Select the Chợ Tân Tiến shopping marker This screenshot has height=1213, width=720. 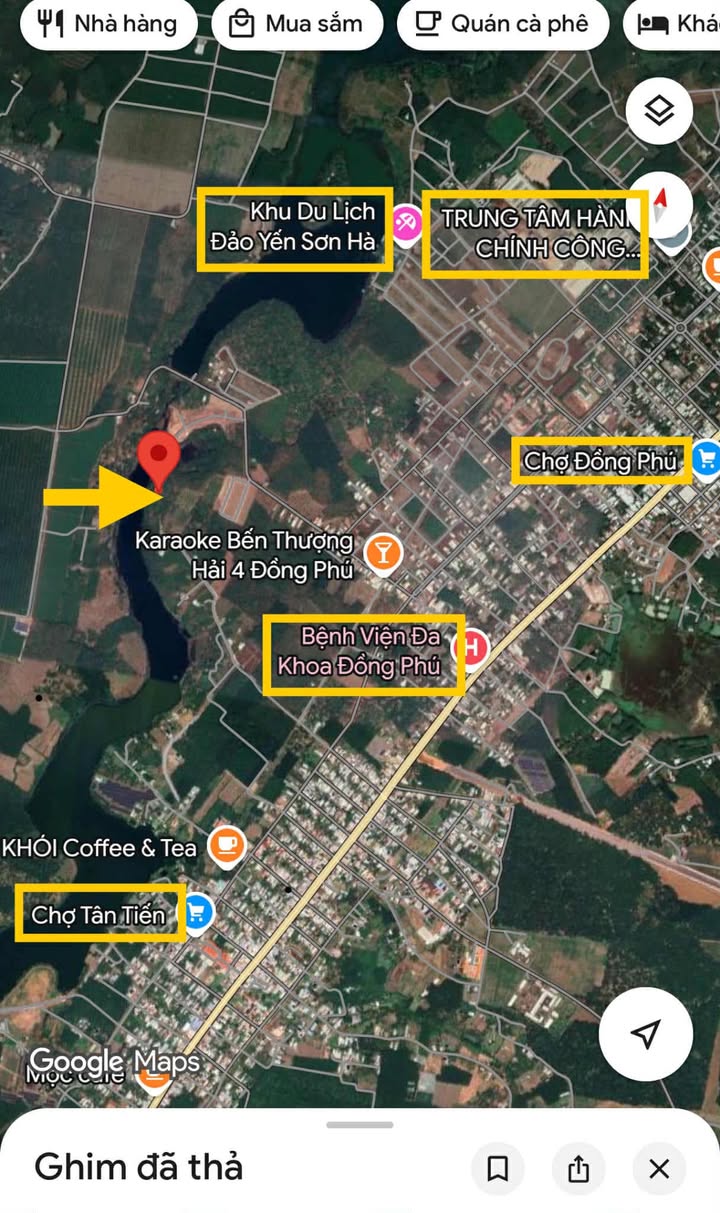pos(197,911)
